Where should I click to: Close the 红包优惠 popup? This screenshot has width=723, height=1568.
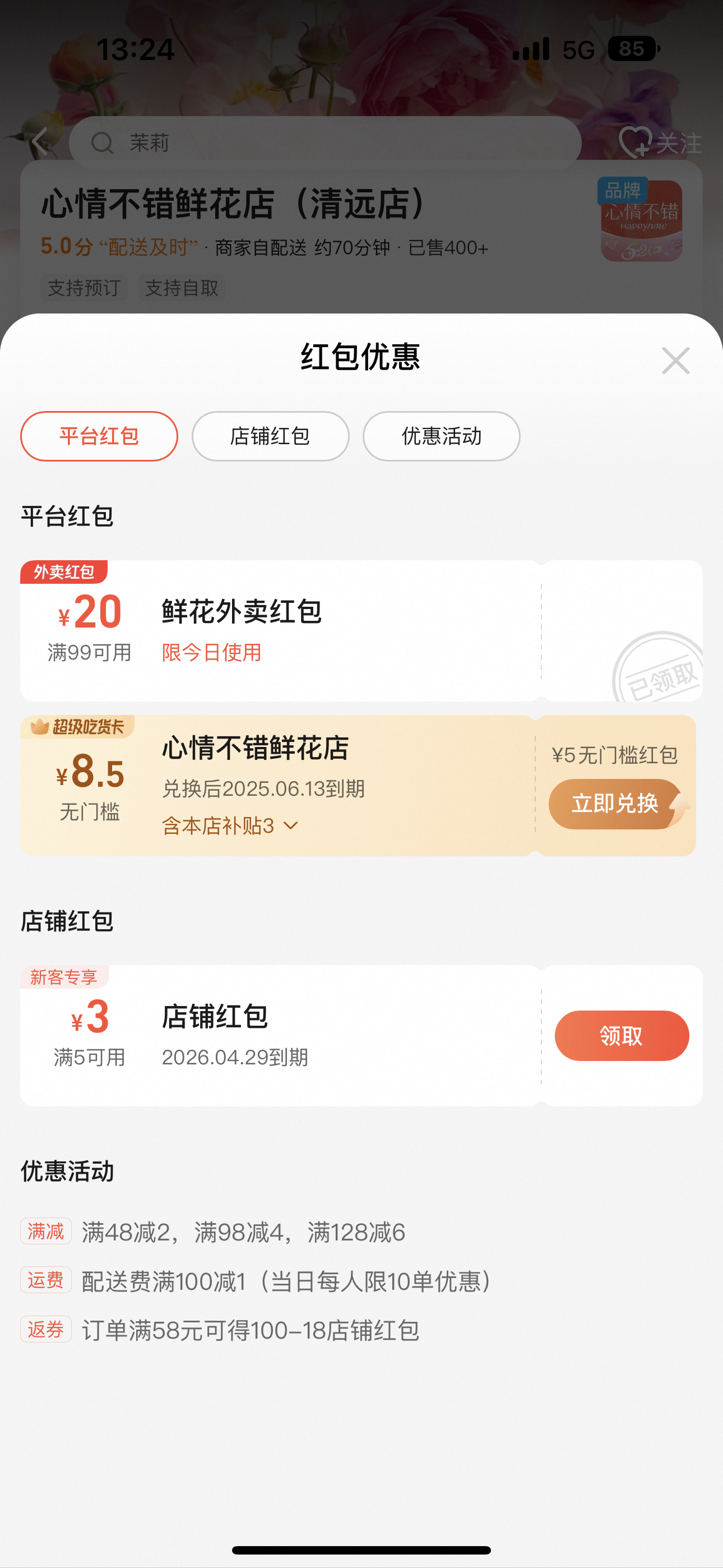(675, 361)
